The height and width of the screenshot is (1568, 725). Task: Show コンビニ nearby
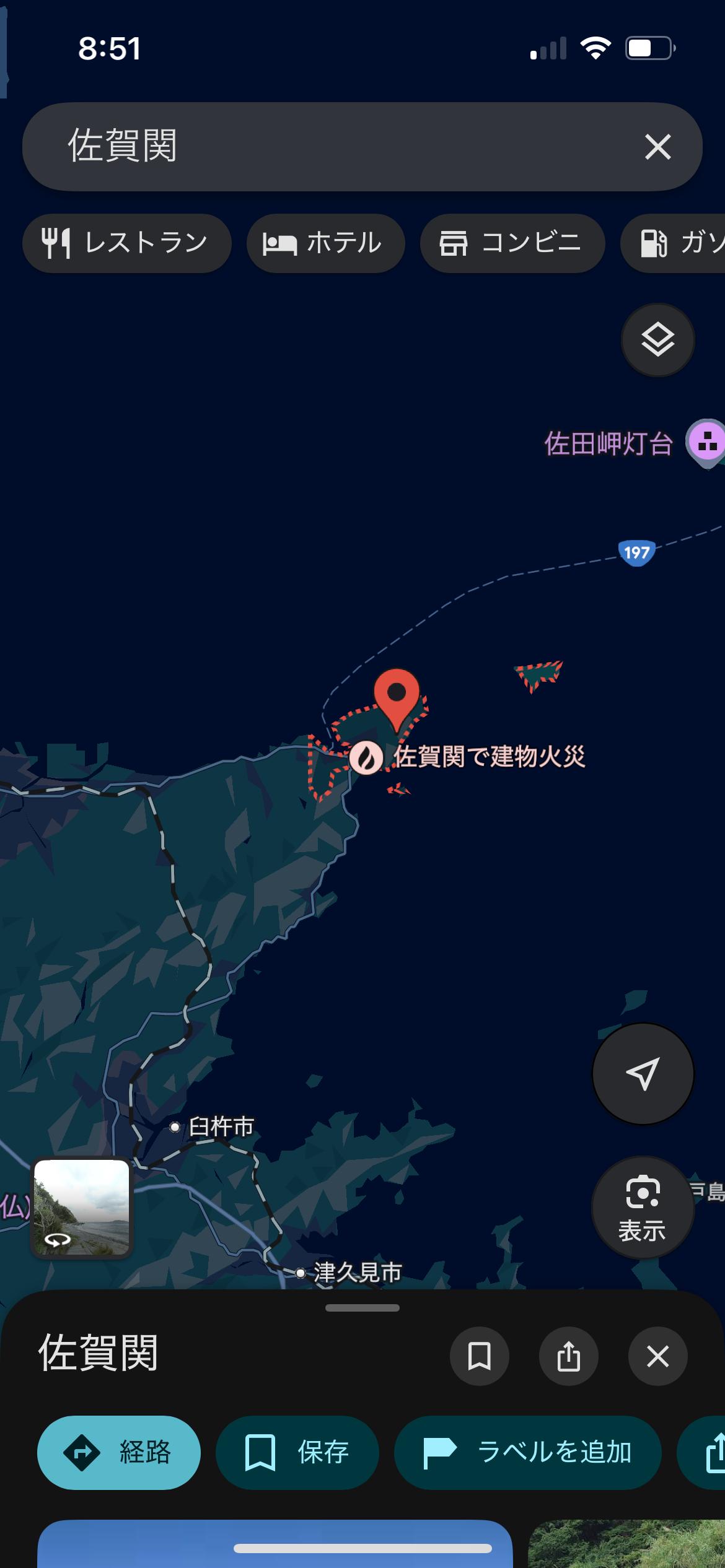point(512,243)
